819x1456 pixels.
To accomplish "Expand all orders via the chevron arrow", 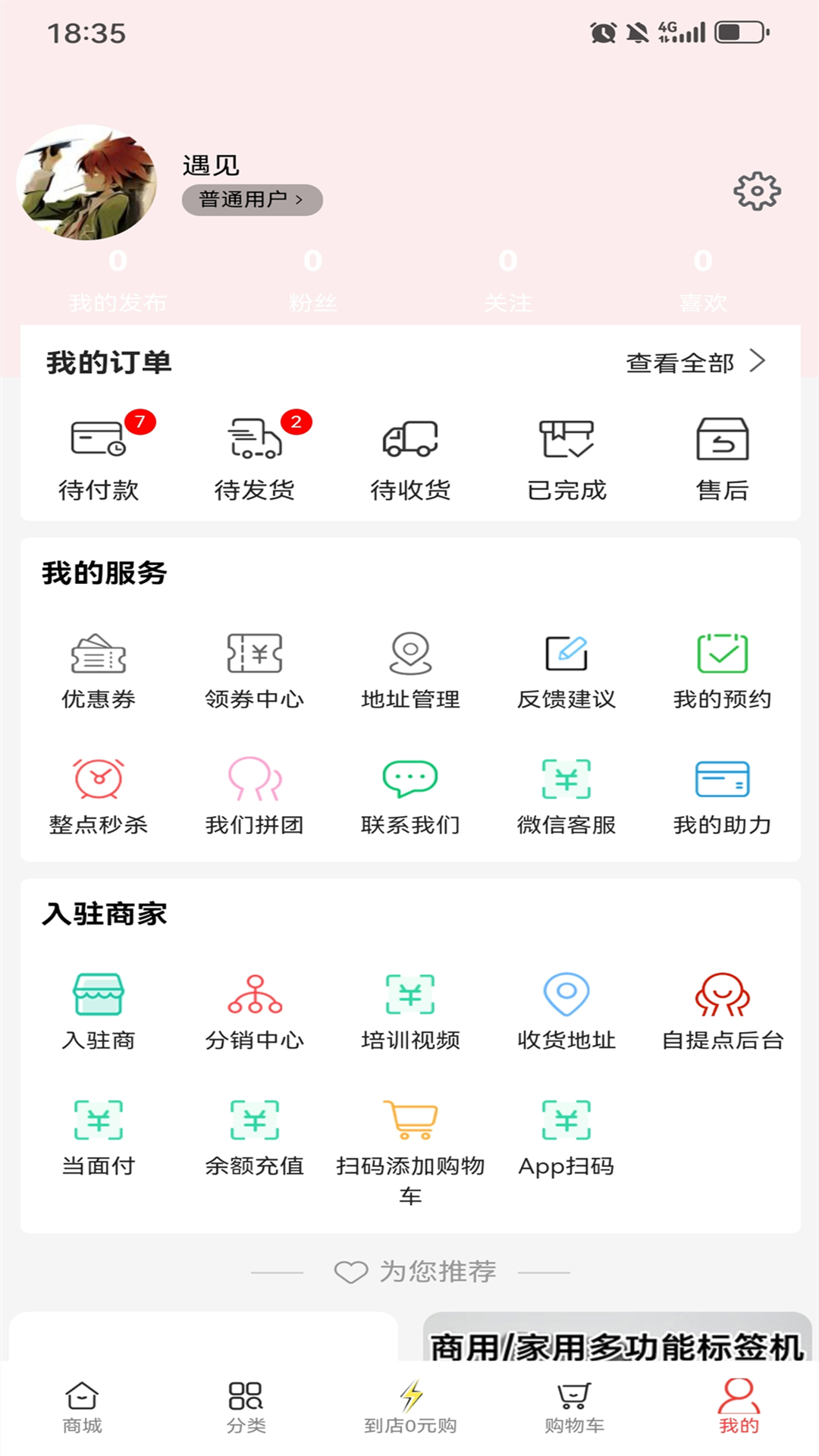I will point(758,362).
